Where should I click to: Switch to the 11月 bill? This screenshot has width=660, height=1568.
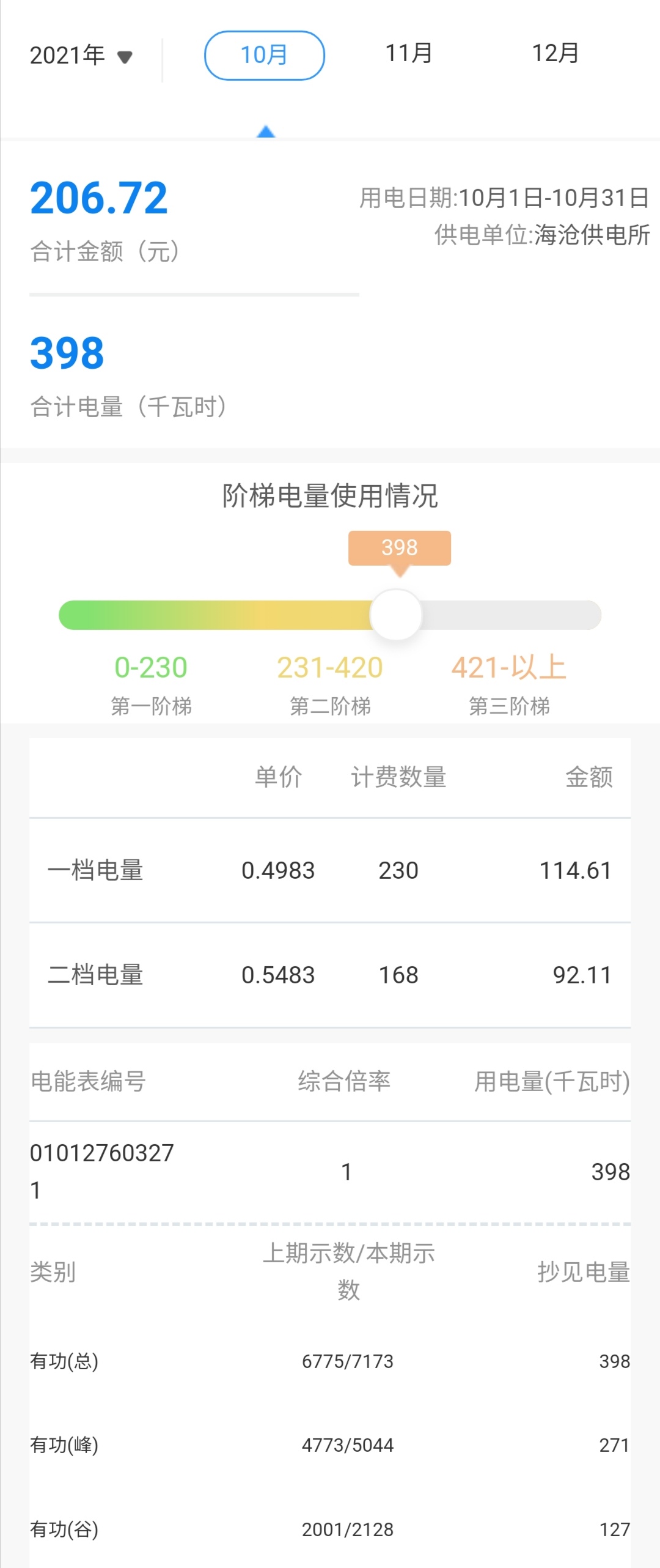coord(409,54)
